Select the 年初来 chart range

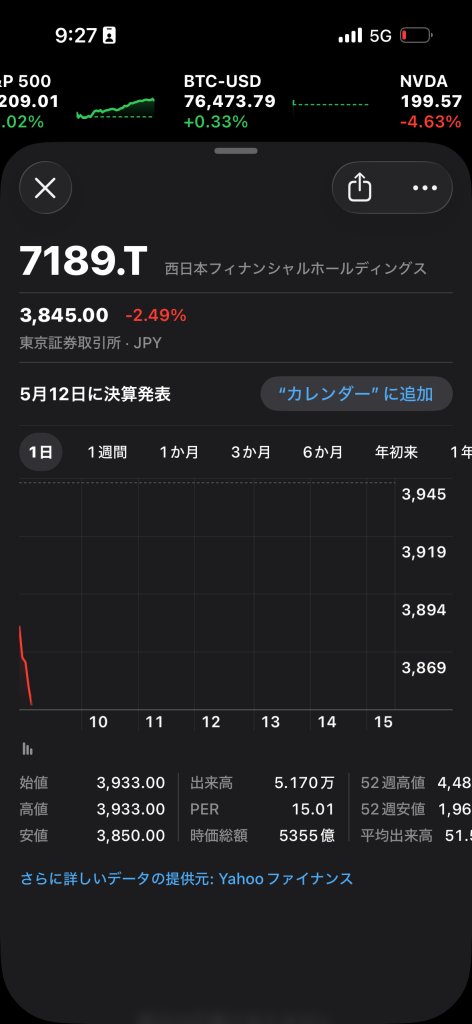[396, 452]
